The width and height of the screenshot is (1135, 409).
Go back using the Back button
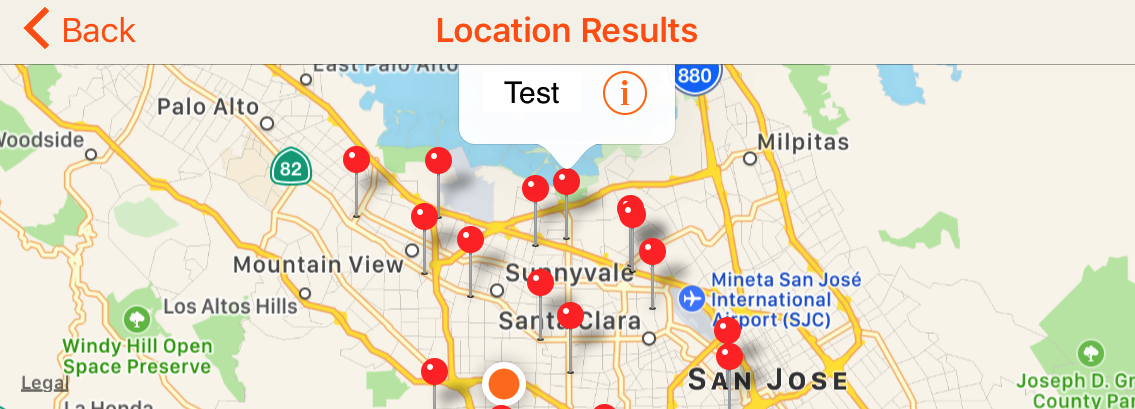(x=80, y=30)
